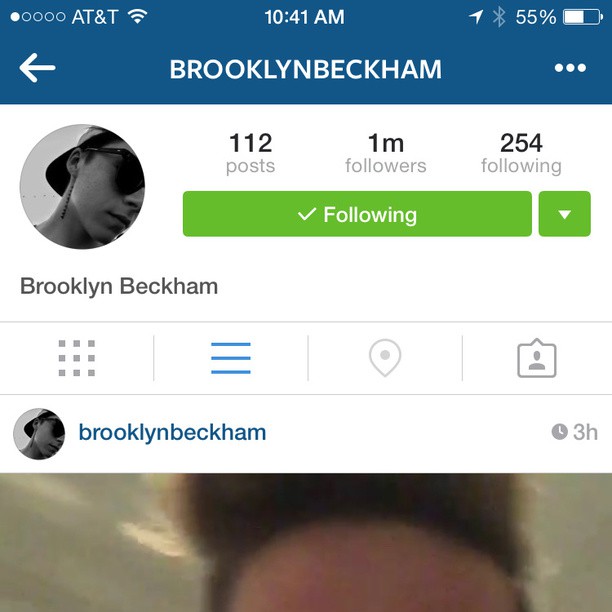Viewport: 612px width, 612px height.
Task: View the 1m followers list
Action: point(385,153)
